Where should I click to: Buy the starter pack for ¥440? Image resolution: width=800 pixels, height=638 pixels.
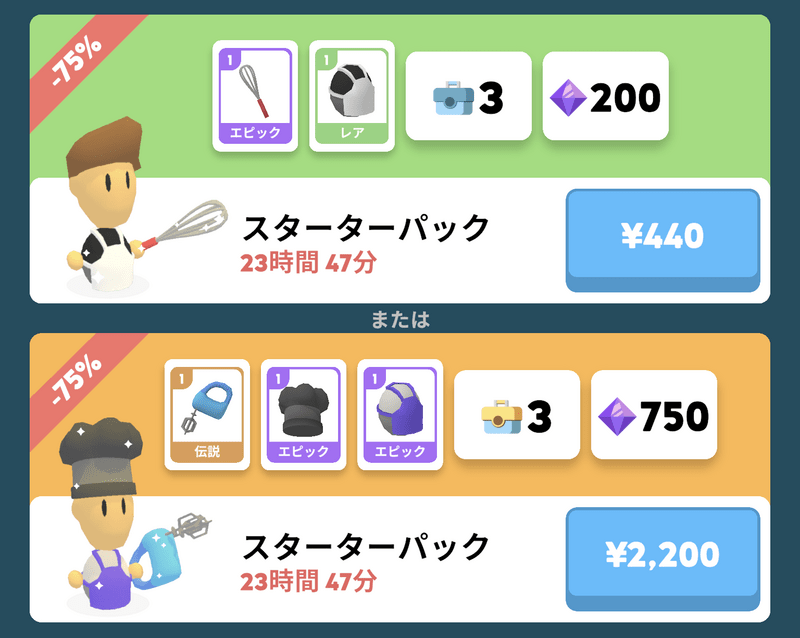(x=663, y=237)
